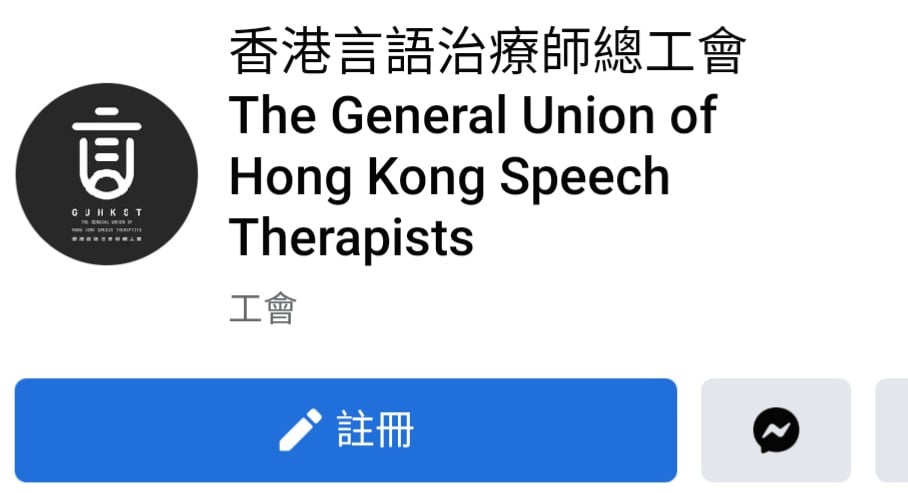
Task: Tap the blue 註冊 button
Action: pos(345,430)
